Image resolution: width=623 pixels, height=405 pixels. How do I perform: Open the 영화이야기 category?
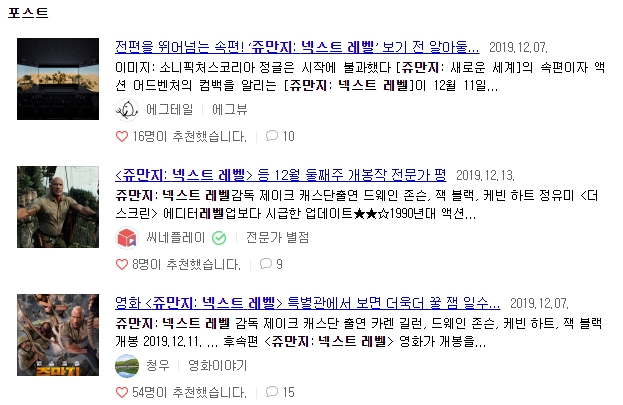click(217, 365)
